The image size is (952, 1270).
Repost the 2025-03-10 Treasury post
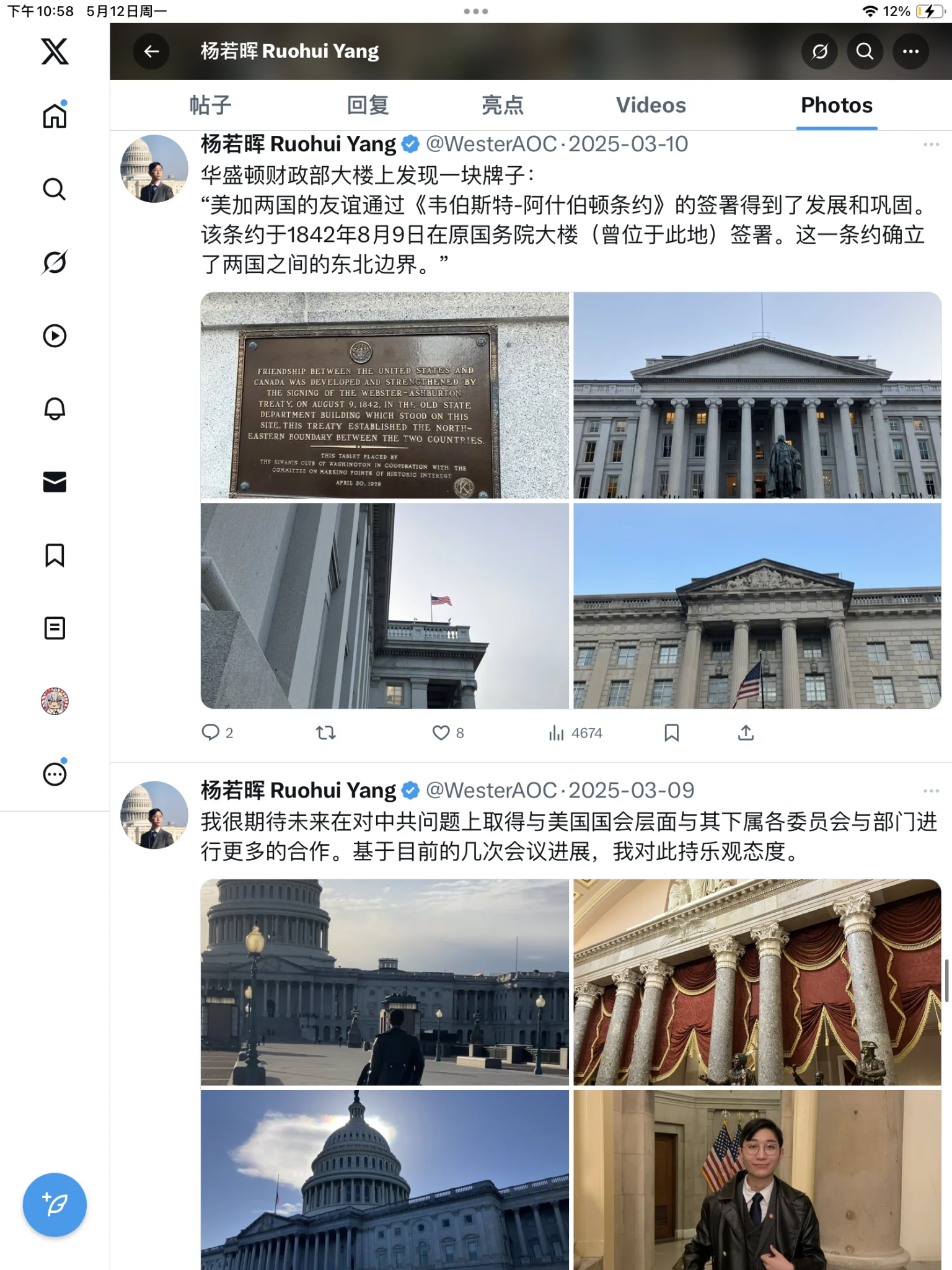(x=325, y=733)
